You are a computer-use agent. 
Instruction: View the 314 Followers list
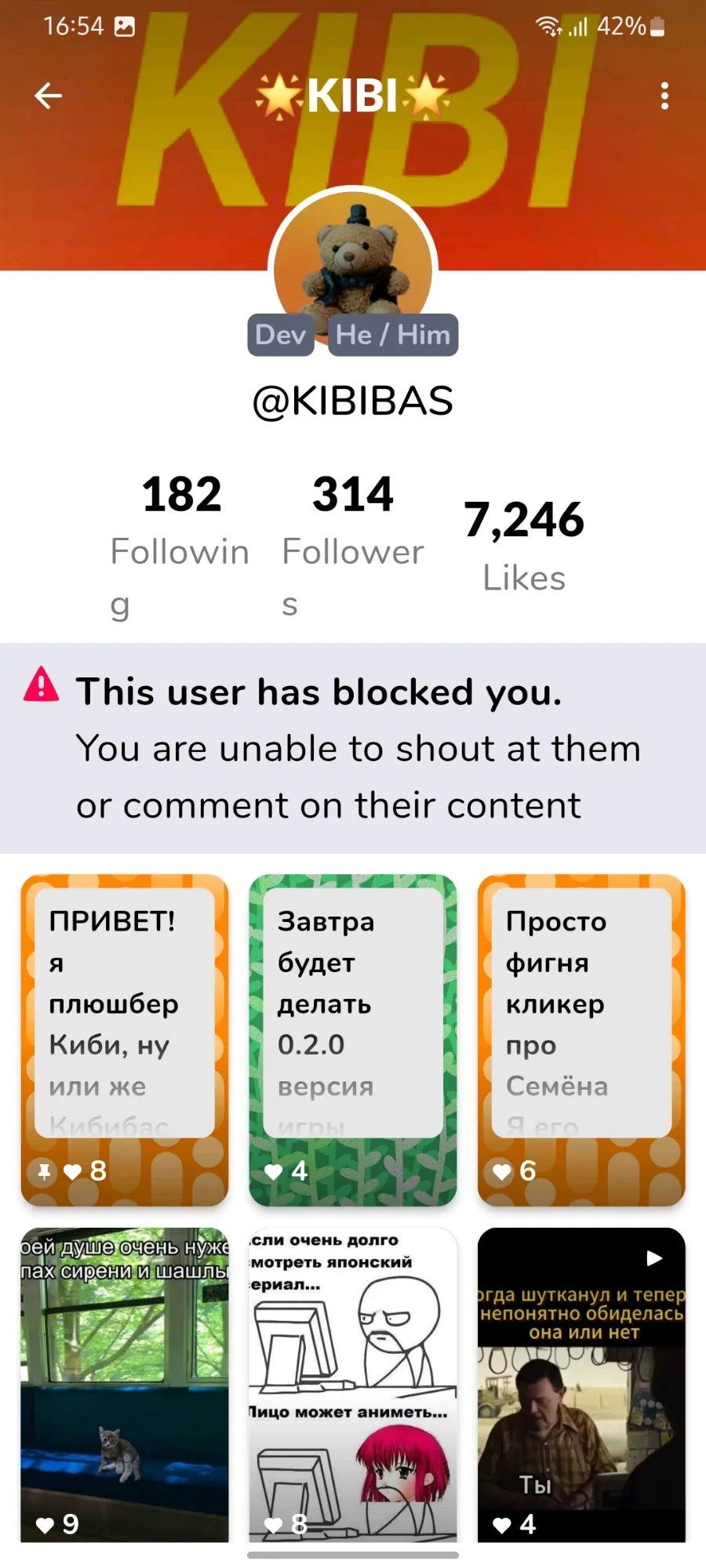pyautogui.click(x=353, y=545)
